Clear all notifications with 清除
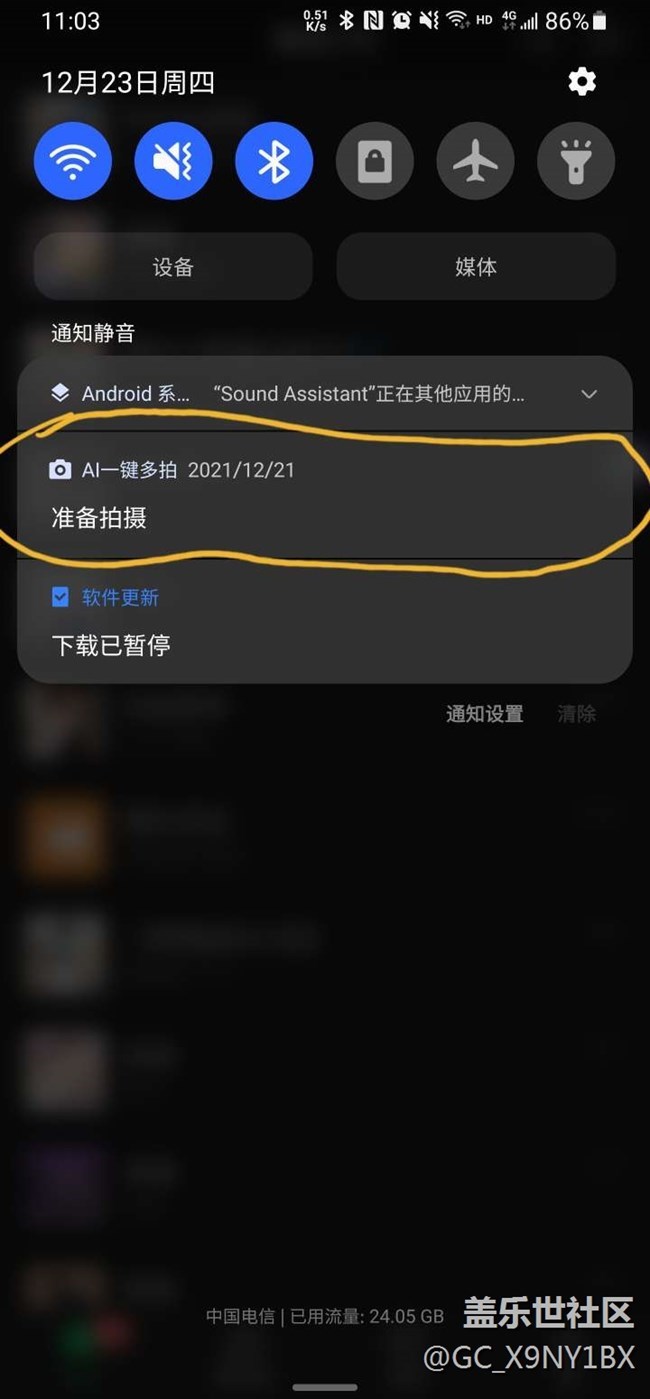Image resolution: width=650 pixels, height=1399 pixels. pyautogui.click(x=576, y=714)
